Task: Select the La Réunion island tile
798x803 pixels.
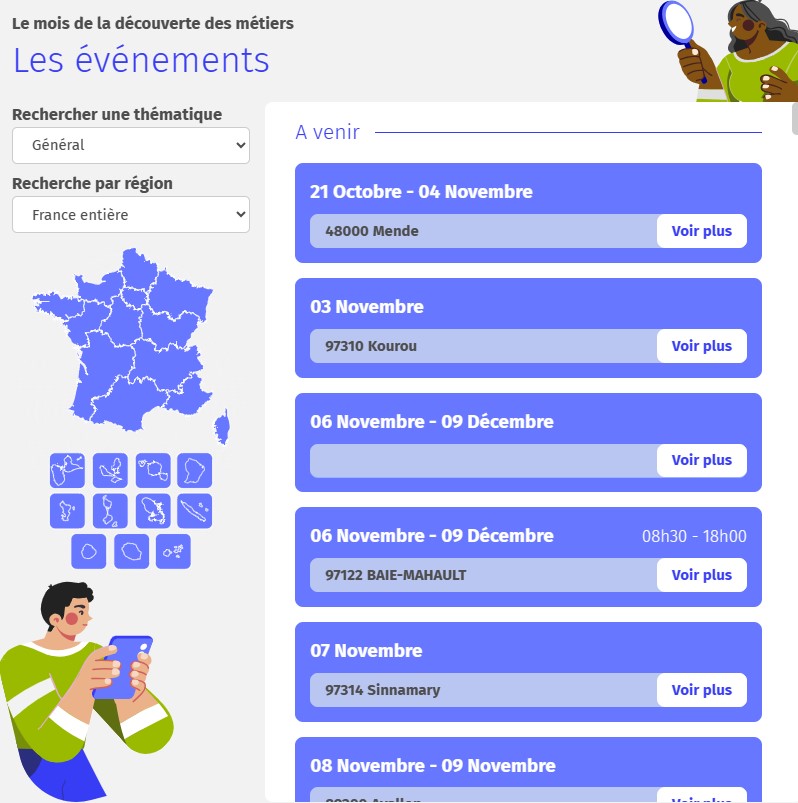Action: point(131,551)
